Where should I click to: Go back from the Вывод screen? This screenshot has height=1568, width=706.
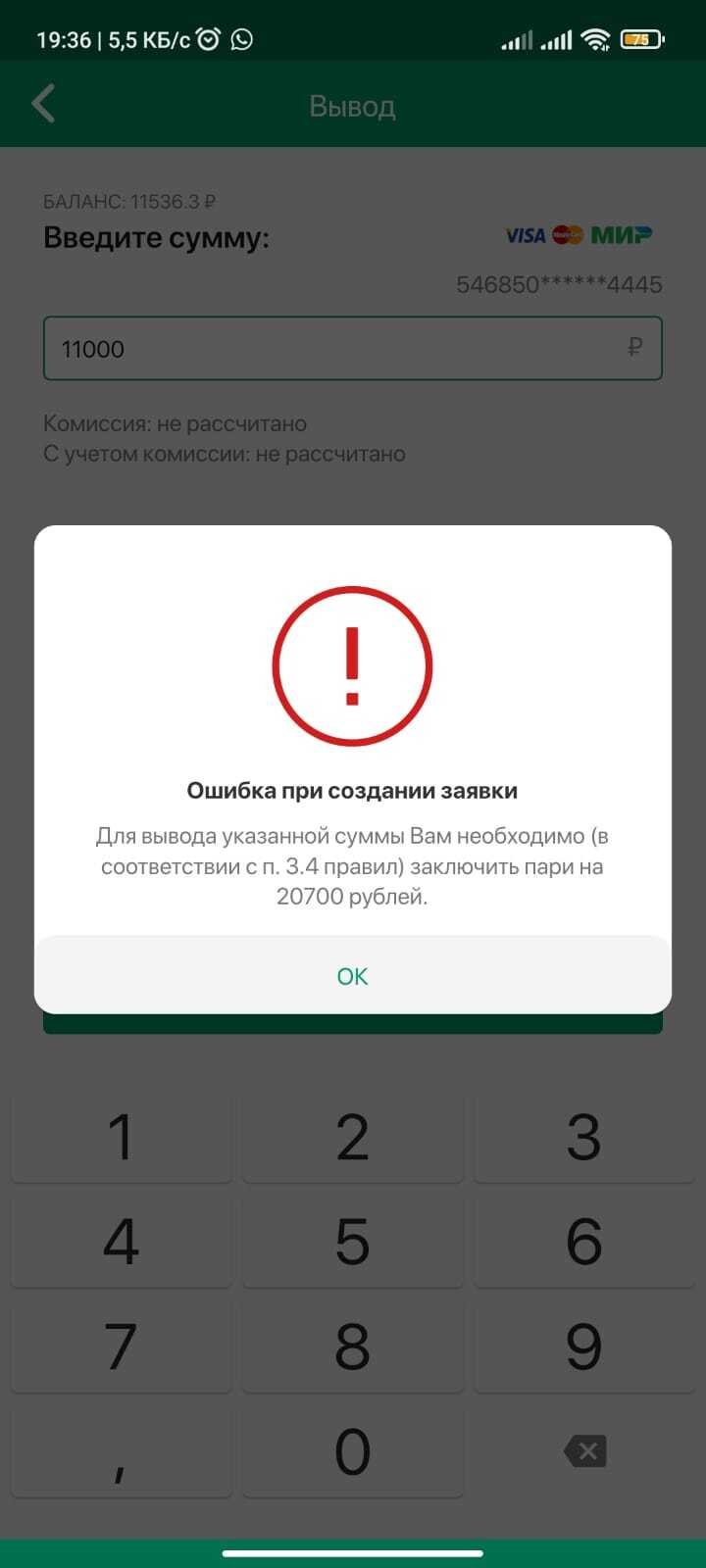[43, 104]
